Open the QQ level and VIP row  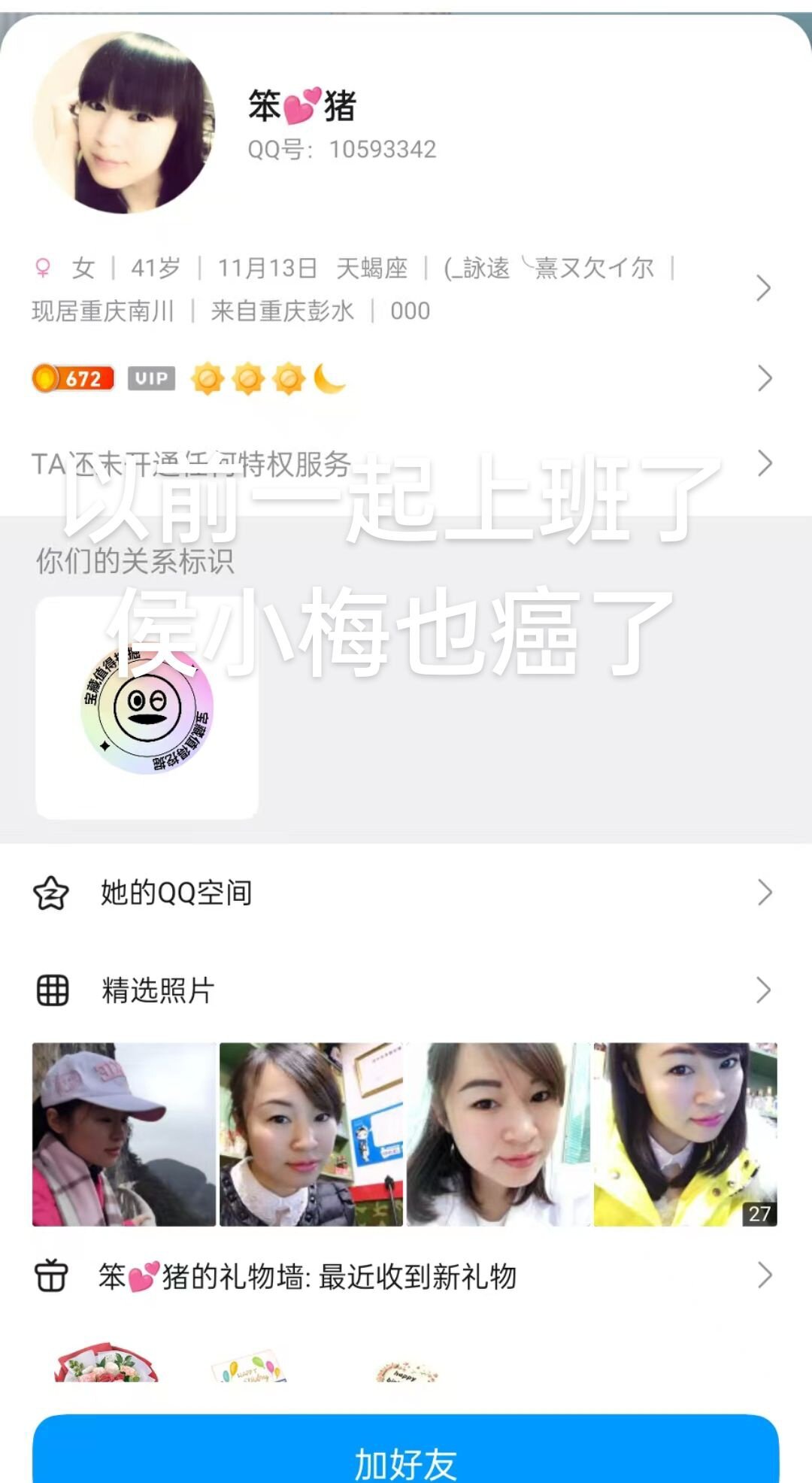point(764,378)
